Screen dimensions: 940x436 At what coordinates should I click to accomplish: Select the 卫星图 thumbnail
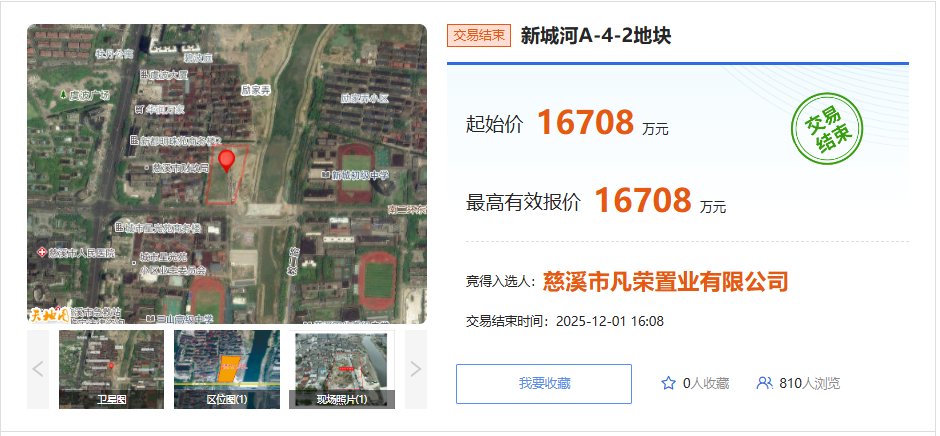click(x=112, y=369)
